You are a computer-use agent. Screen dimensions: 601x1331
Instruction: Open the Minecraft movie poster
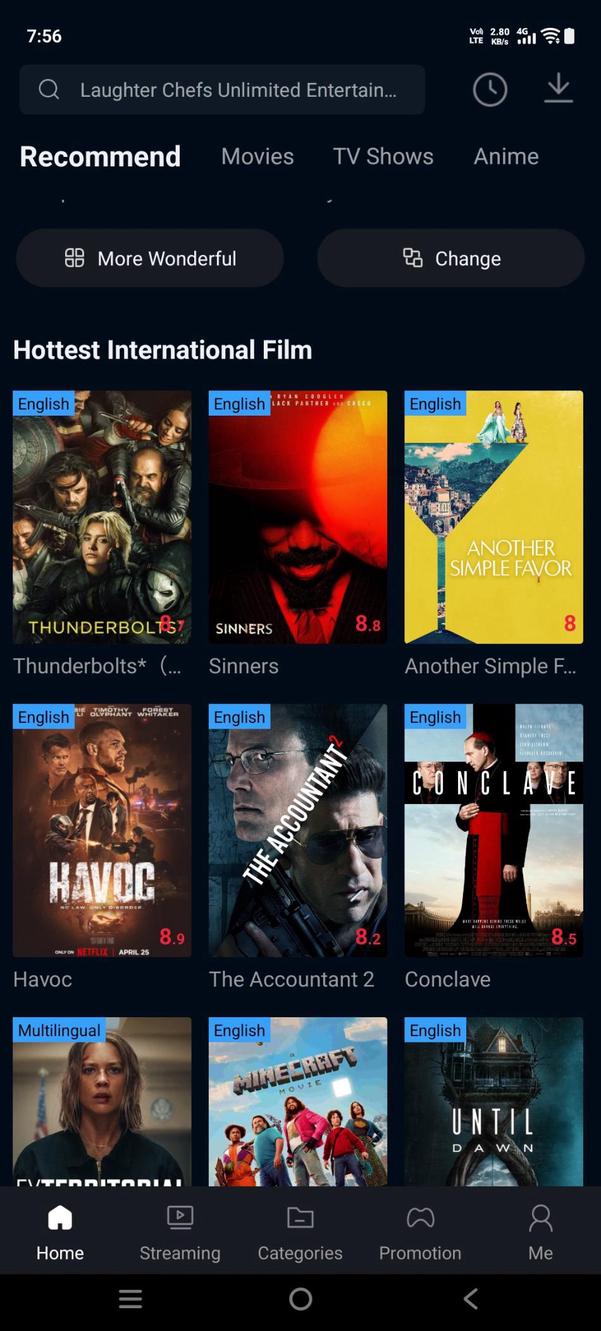(298, 1100)
